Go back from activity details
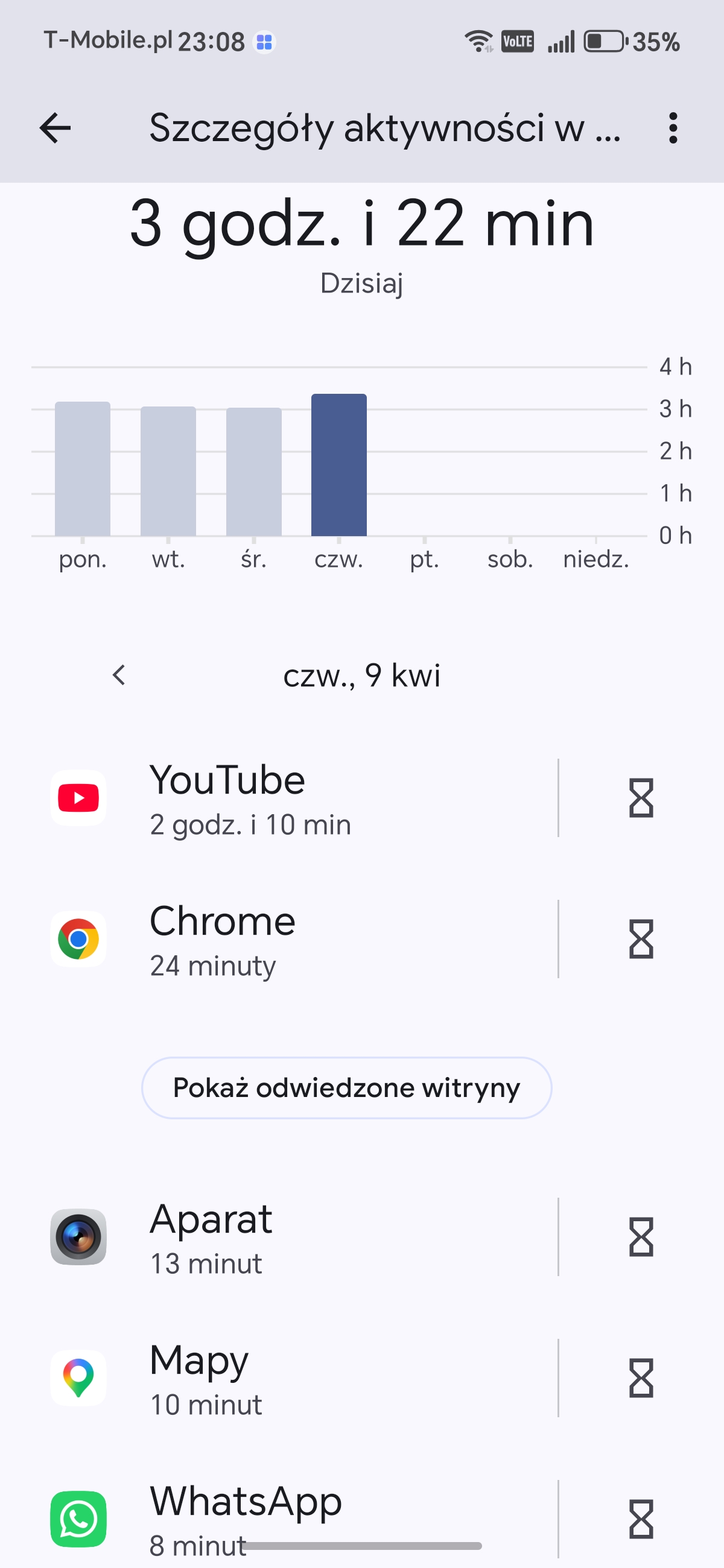 tap(55, 128)
